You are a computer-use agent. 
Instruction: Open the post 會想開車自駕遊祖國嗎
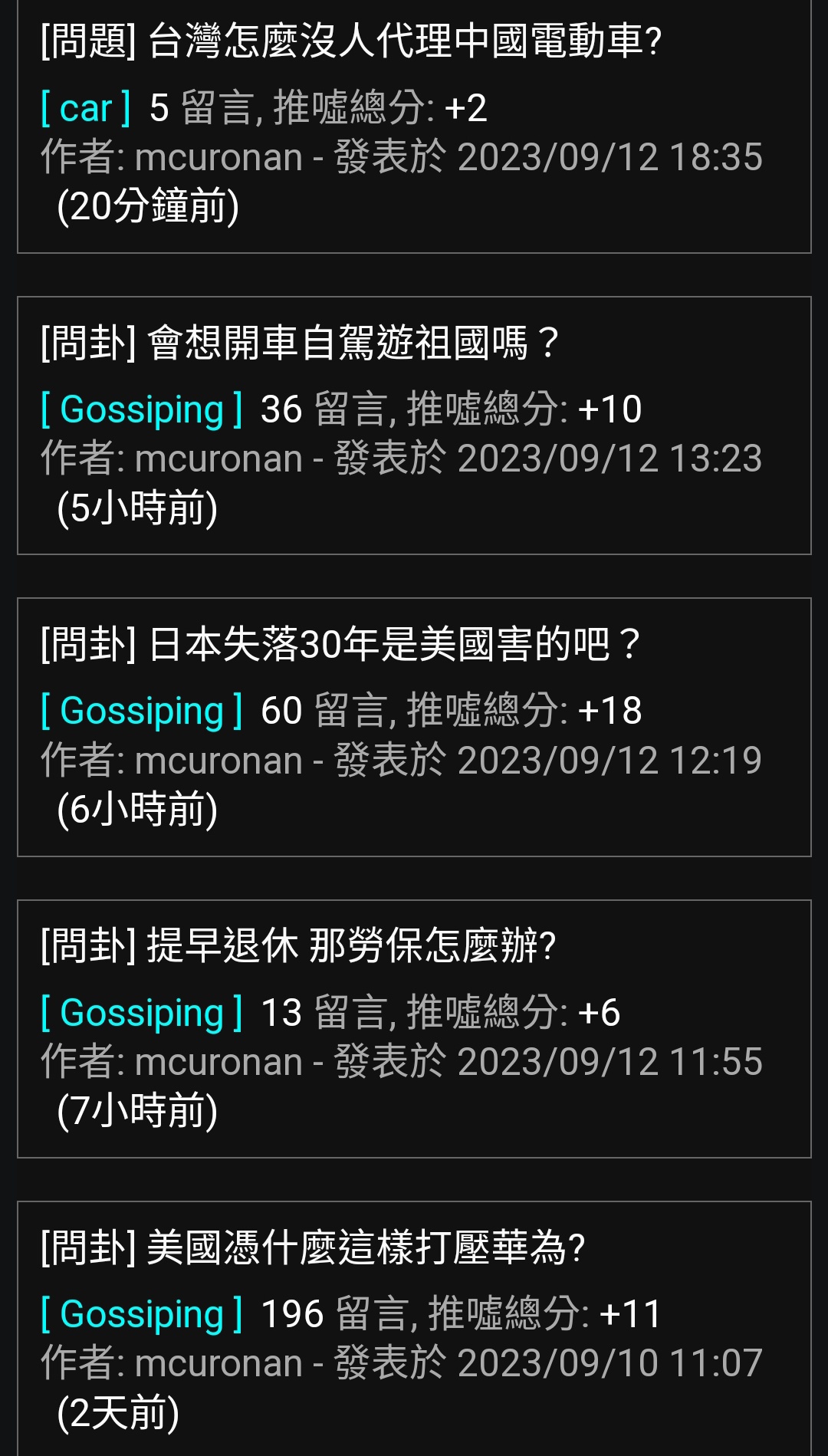(299, 343)
